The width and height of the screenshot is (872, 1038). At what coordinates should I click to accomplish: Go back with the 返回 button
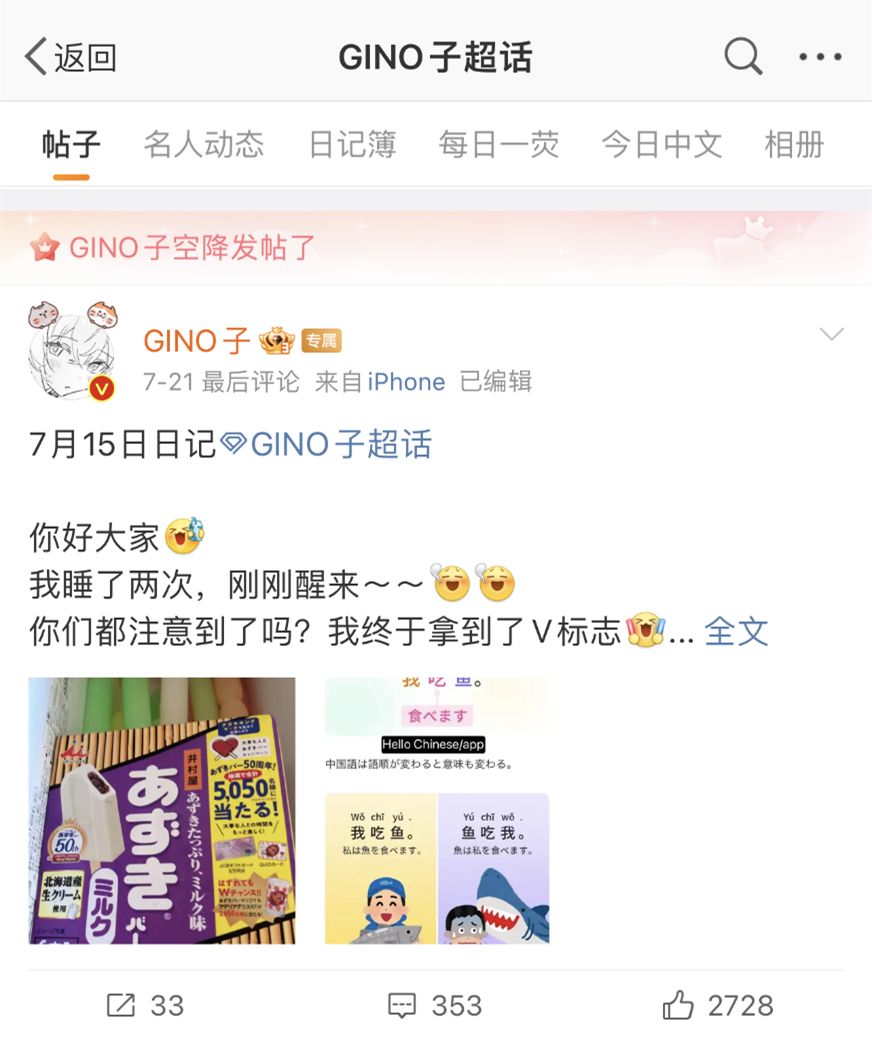(71, 57)
